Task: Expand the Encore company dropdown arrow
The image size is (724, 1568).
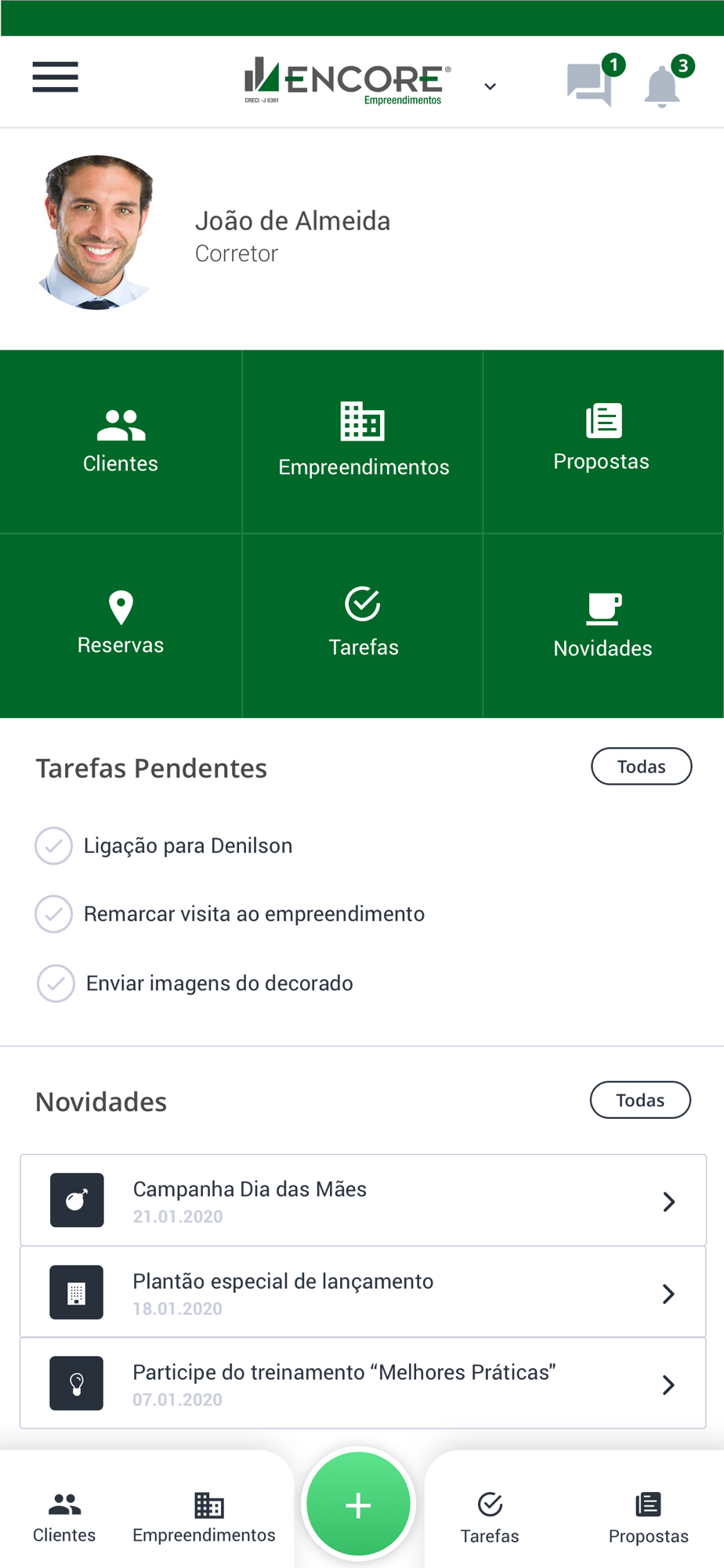Action: pos(491,86)
